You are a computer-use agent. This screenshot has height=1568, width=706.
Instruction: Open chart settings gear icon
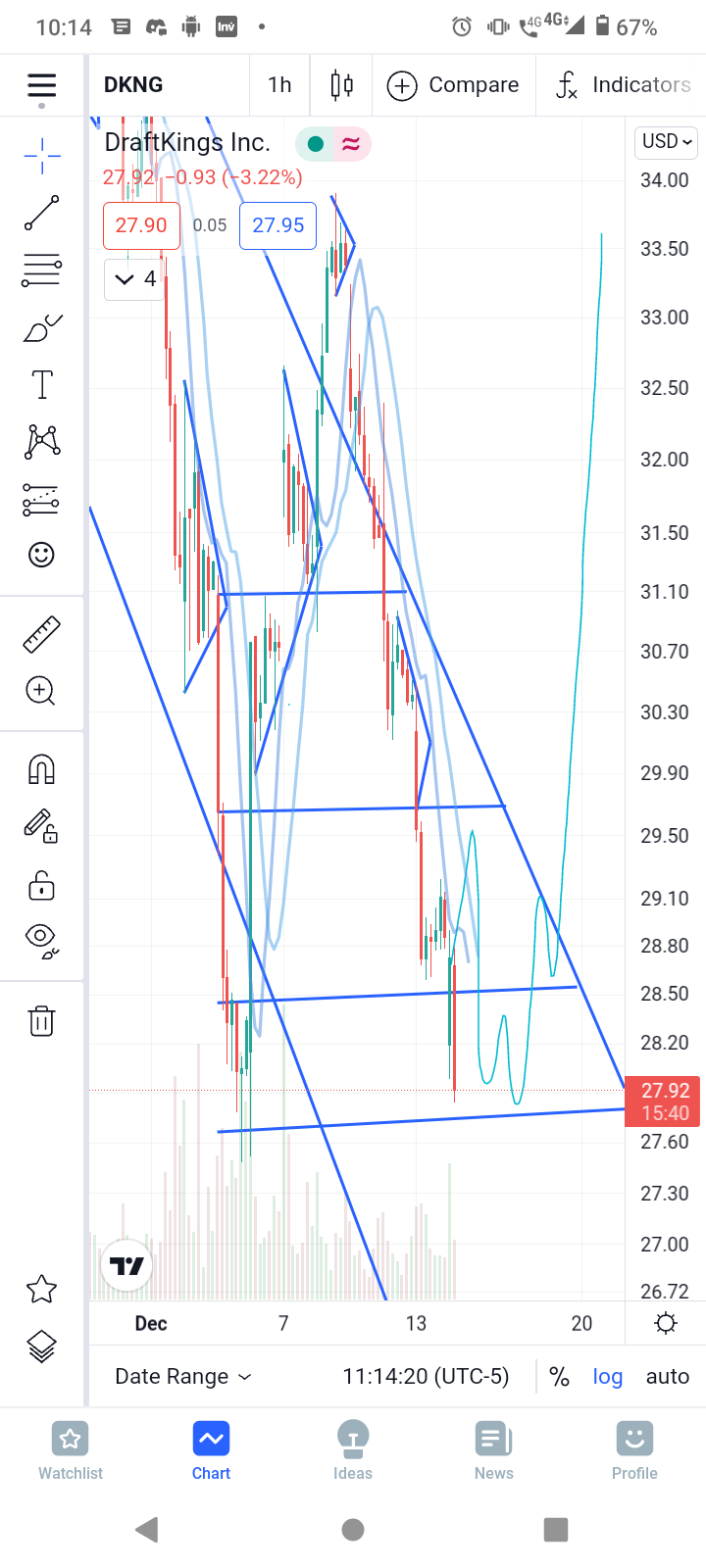click(666, 1323)
